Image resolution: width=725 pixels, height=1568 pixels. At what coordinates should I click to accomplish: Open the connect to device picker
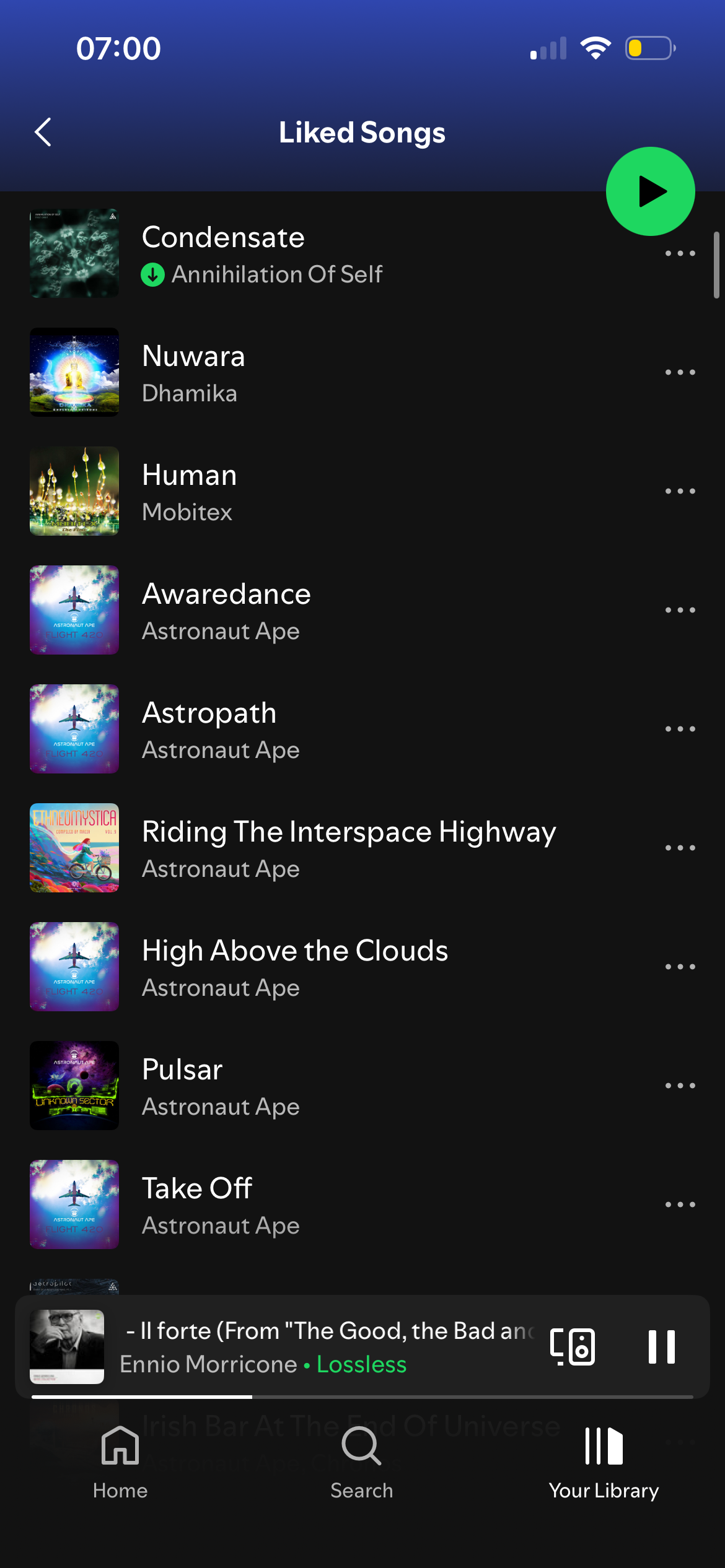(x=573, y=1346)
